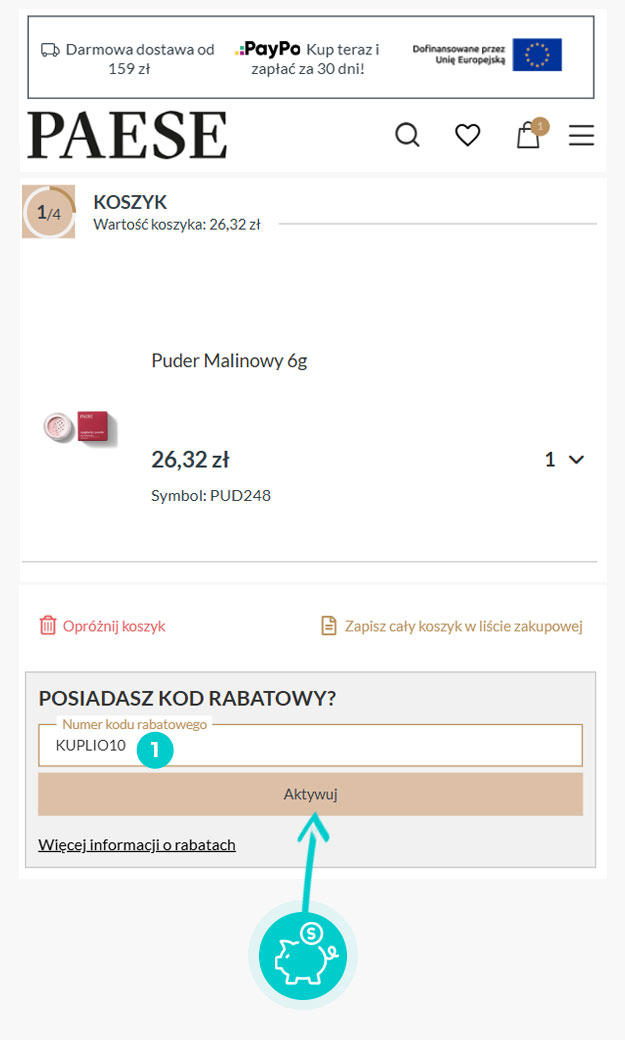This screenshot has width=625, height=1040.
Task: Go to PAESE home via logo
Action: 127,135
